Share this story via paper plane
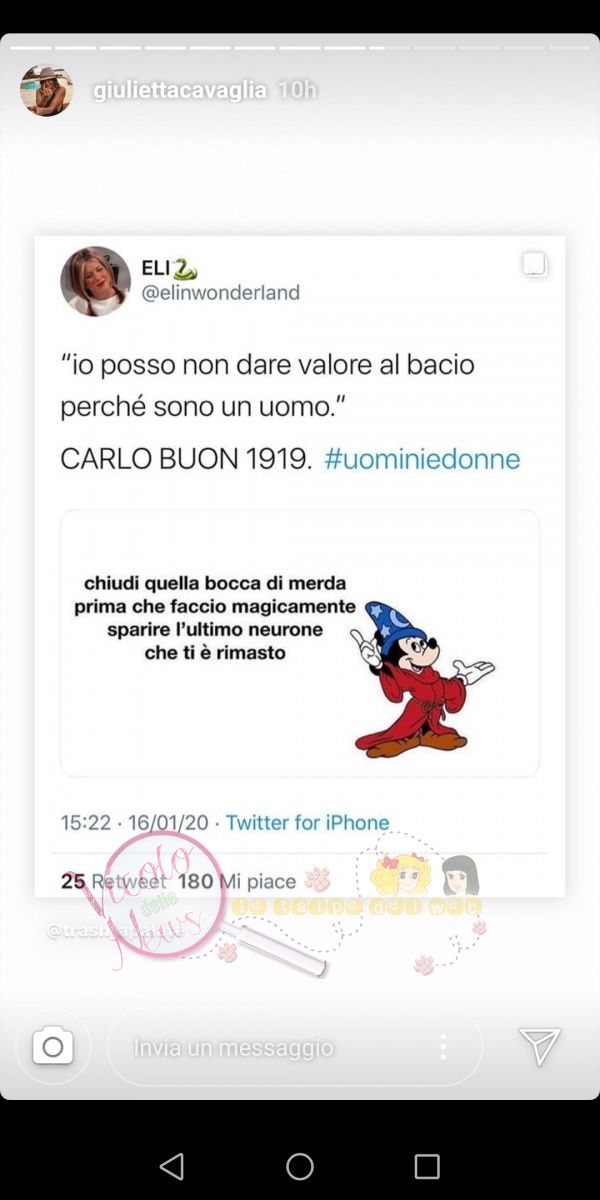600x1200 pixels. [x=540, y=1046]
